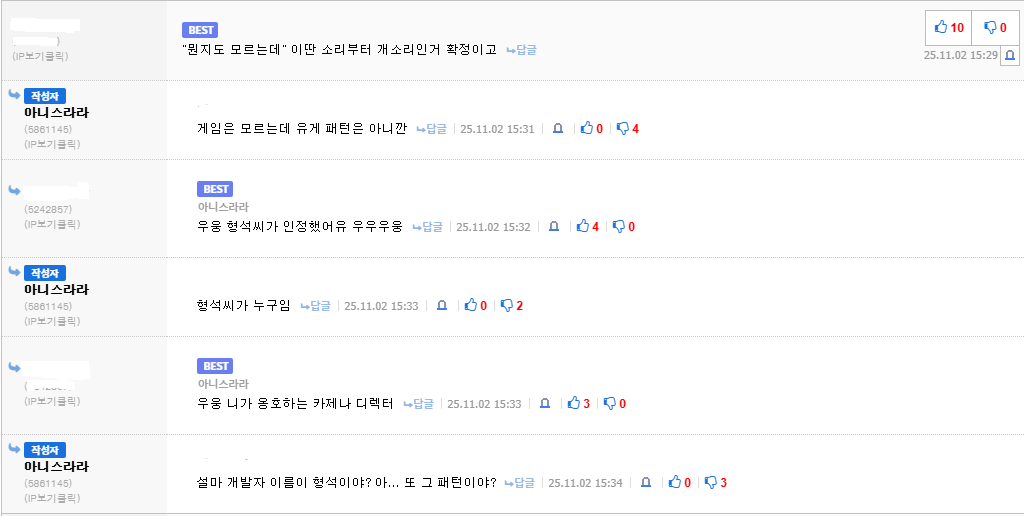Report the top BEST comment via bell icon
The height and width of the screenshot is (516, 1024).
pos(1010,56)
